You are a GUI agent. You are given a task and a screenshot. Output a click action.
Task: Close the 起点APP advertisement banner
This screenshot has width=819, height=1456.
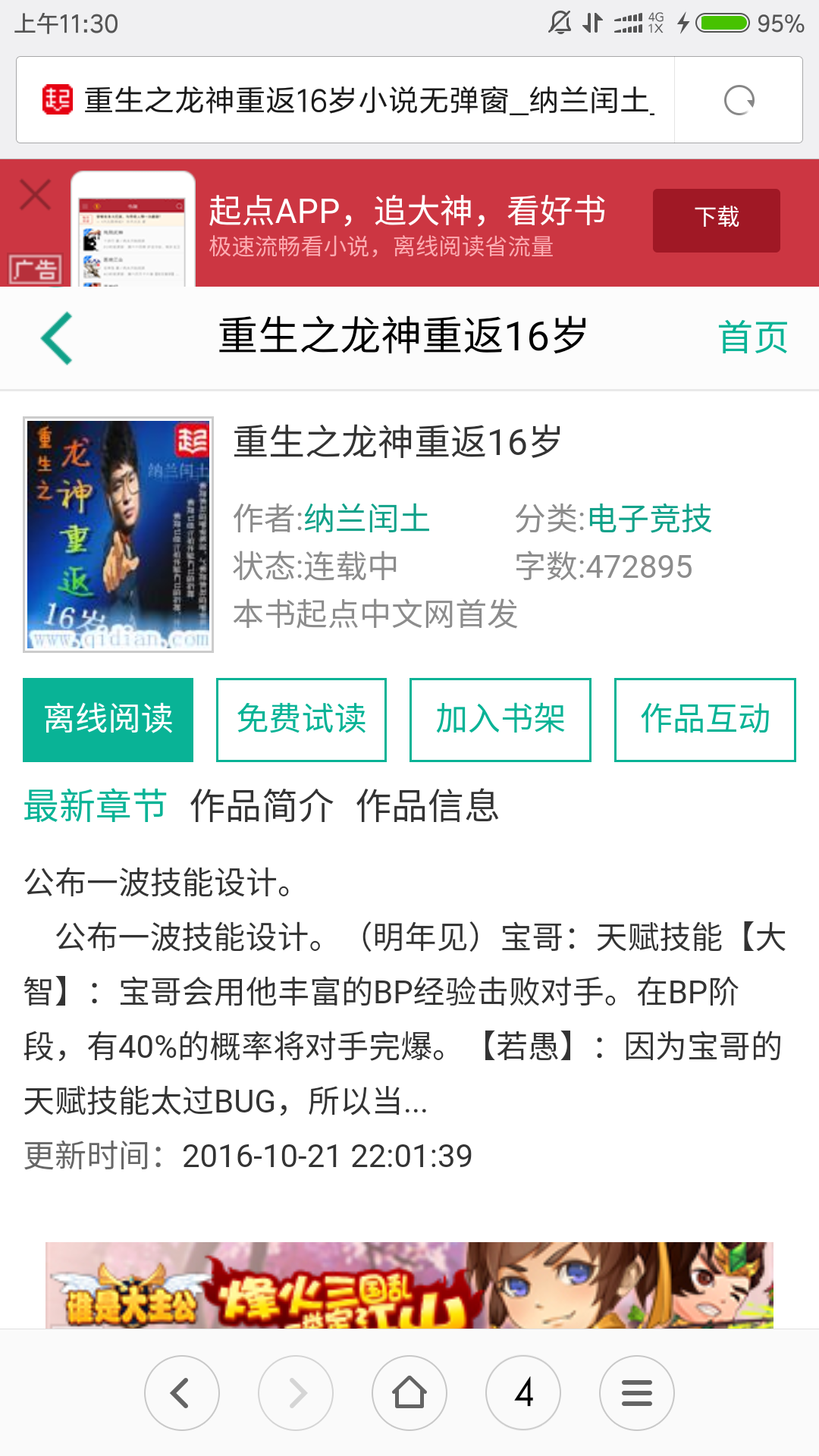[x=33, y=195]
